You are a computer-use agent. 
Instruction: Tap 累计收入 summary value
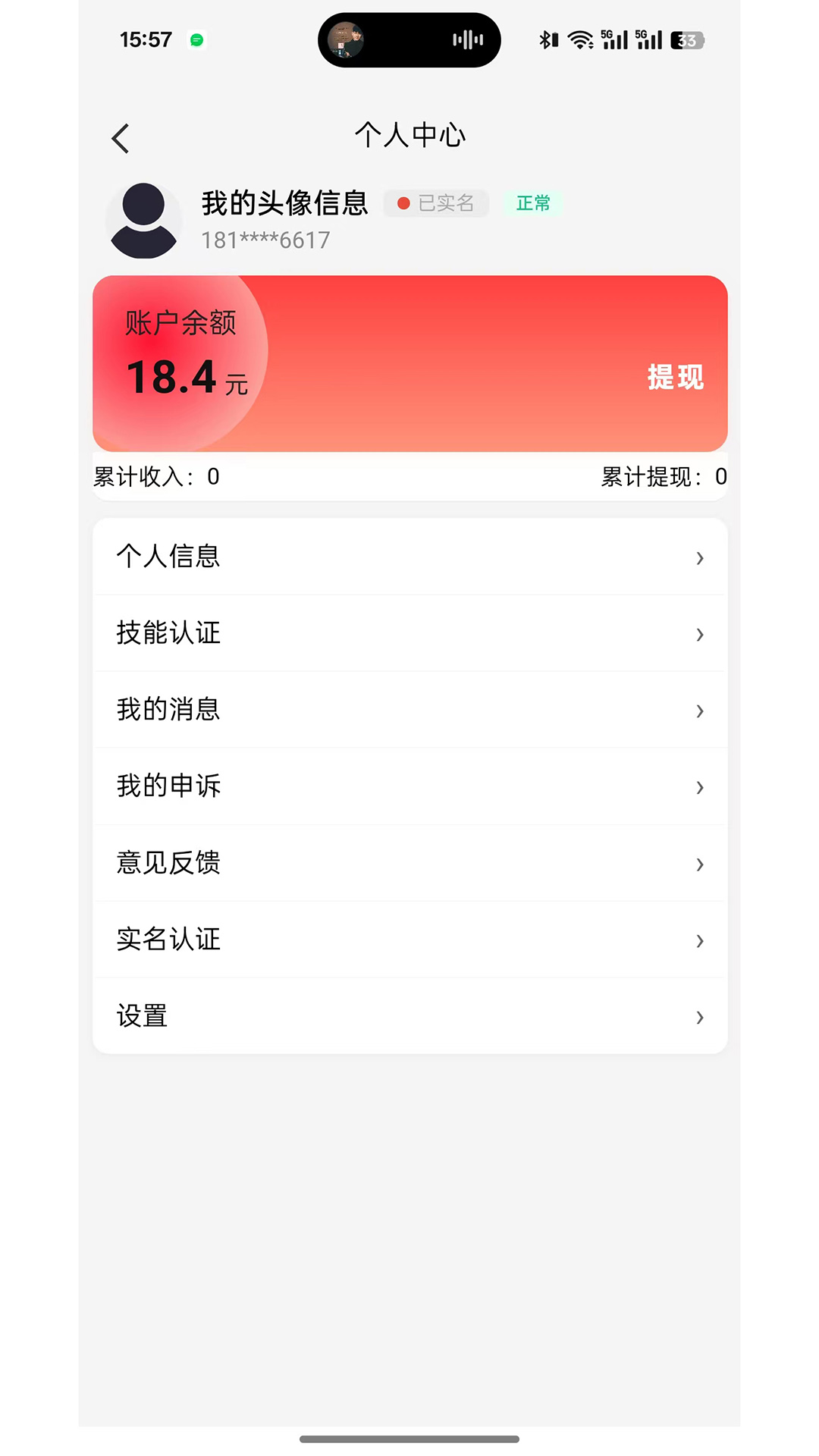point(155,477)
